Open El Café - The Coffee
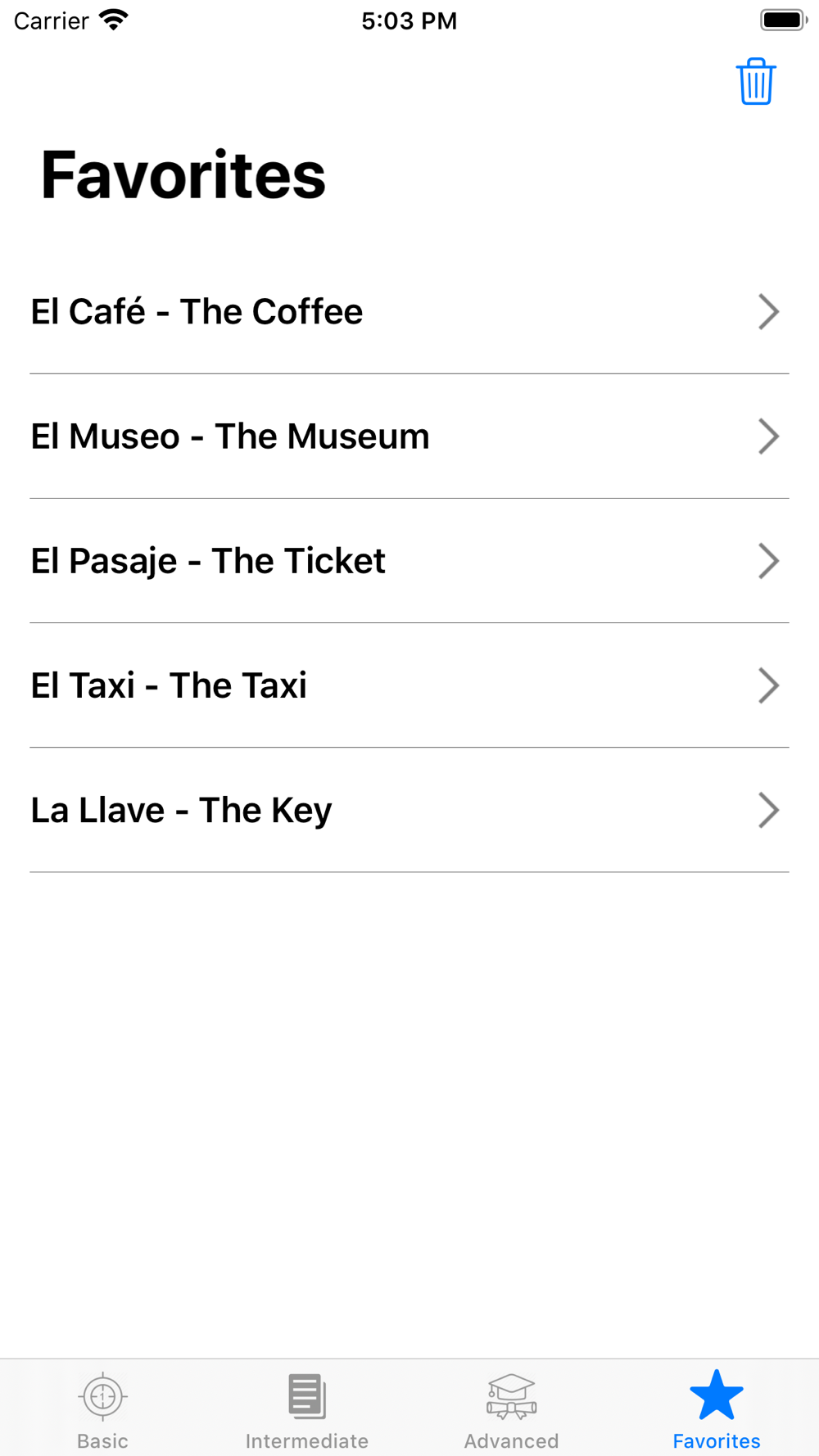 point(409,312)
